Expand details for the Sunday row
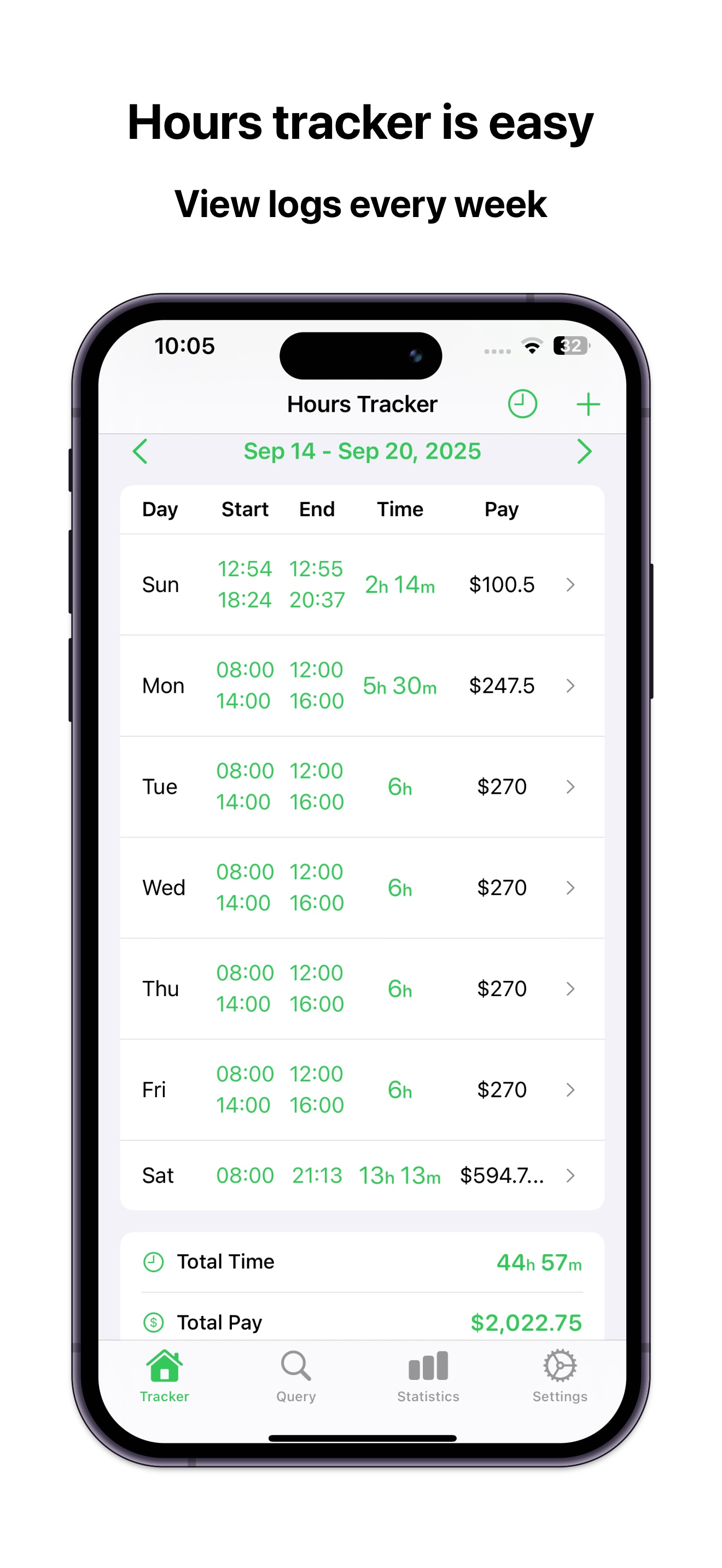Viewport: 722px width, 1568px height. pyautogui.click(x=570, y=584)
